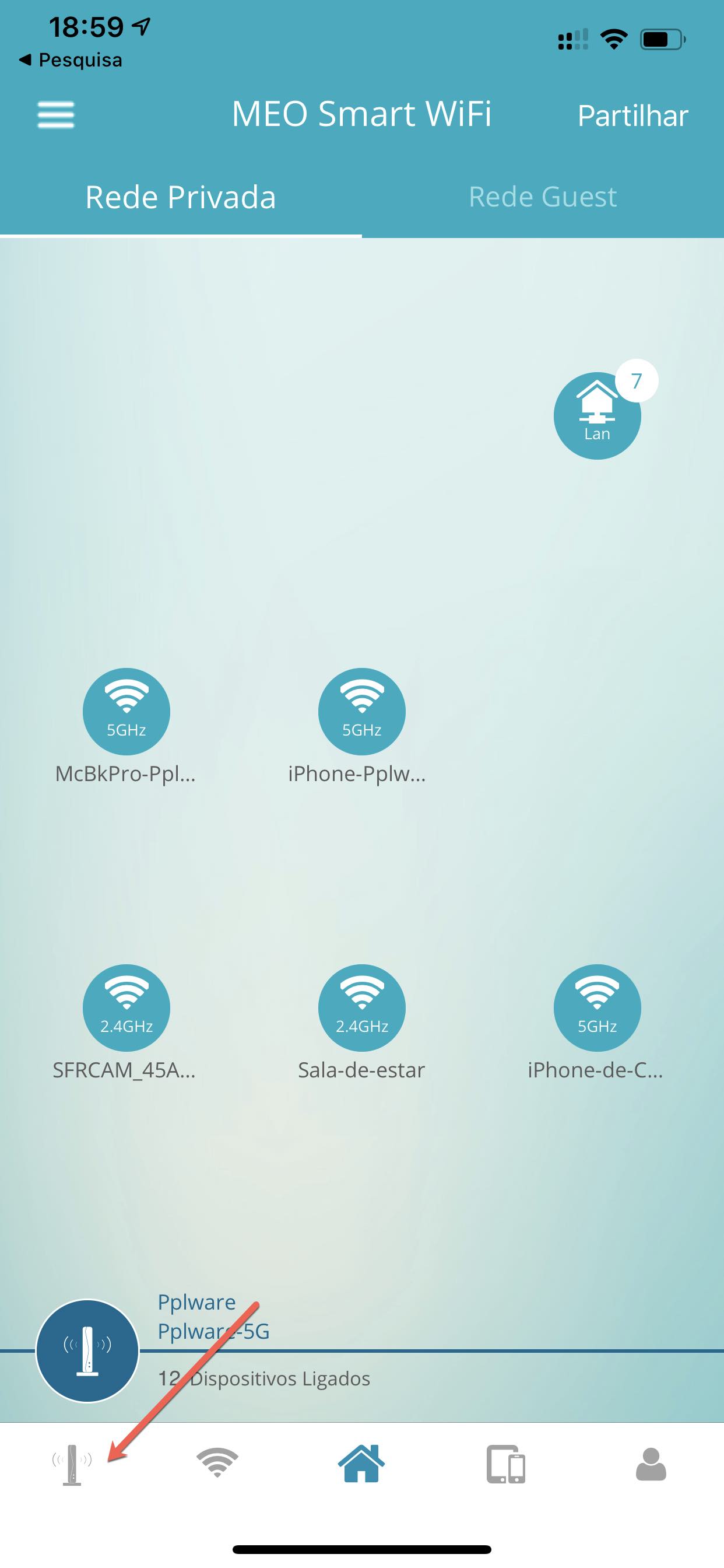Go to the WiFi tab in bottom bar

217,1464
